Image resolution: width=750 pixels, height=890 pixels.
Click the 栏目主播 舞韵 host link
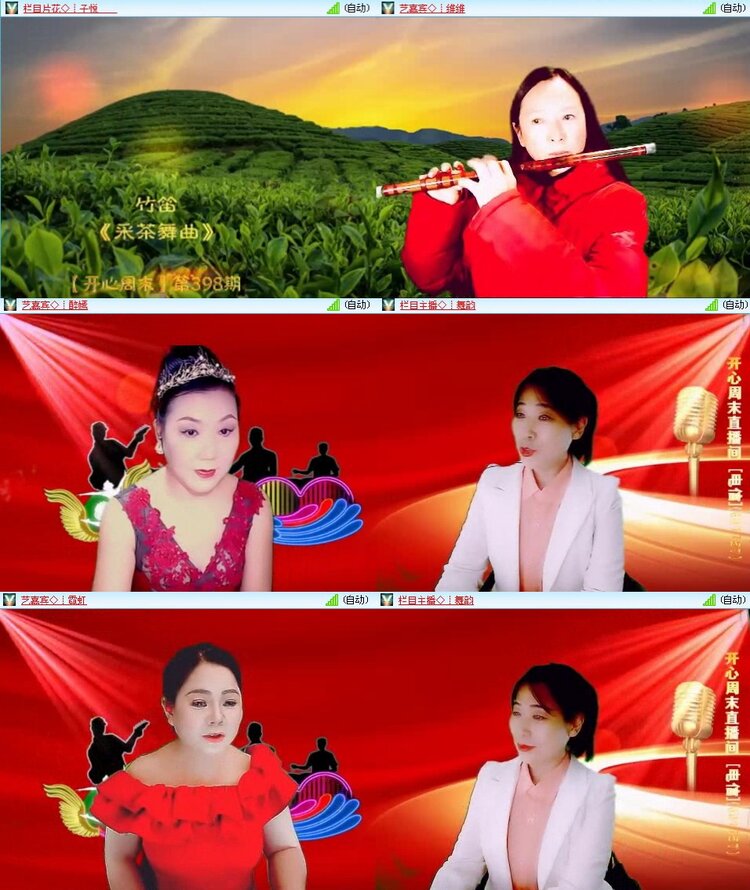click(435, 305)
